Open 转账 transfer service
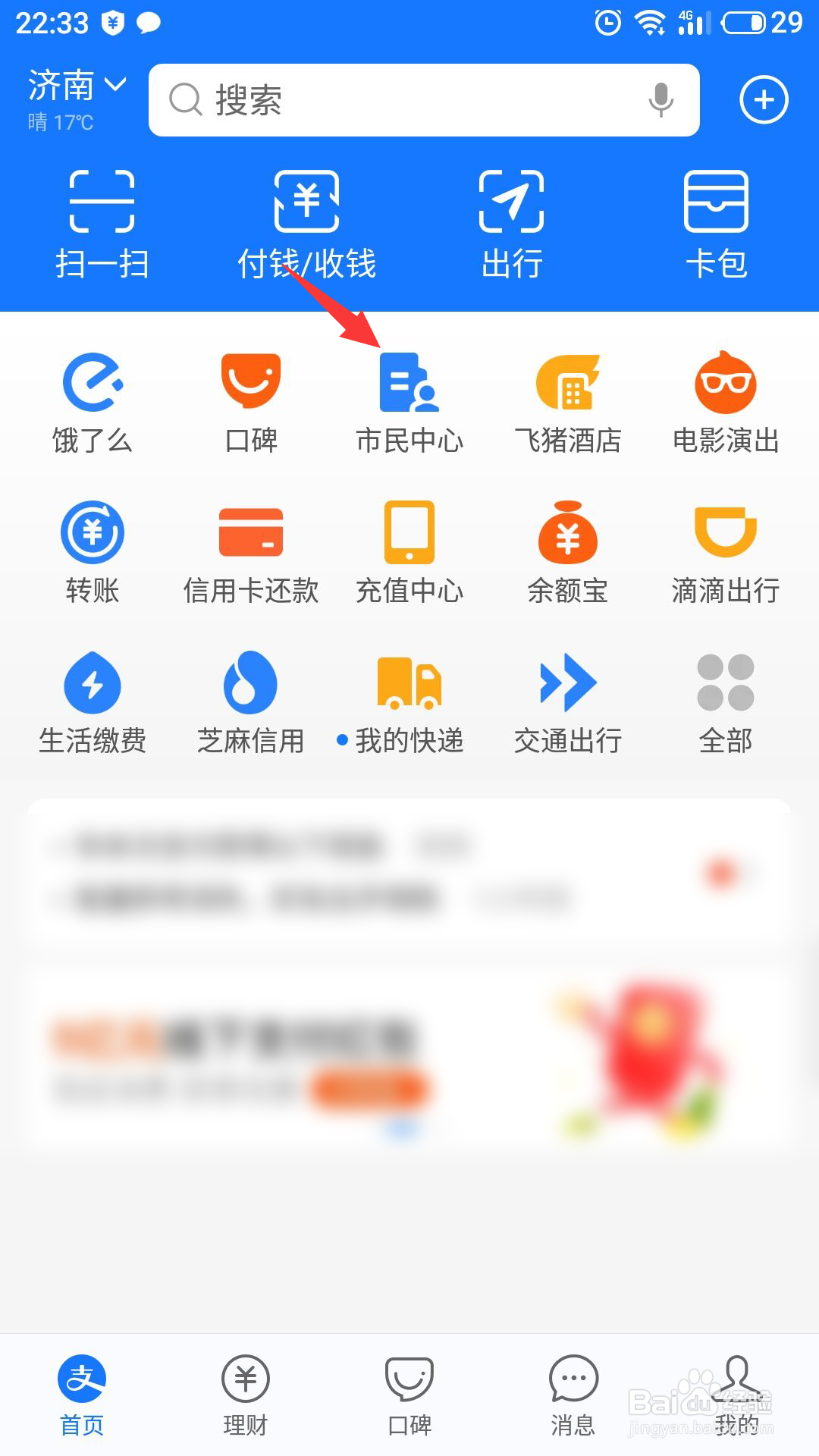819x1456 pixels. 93,550
